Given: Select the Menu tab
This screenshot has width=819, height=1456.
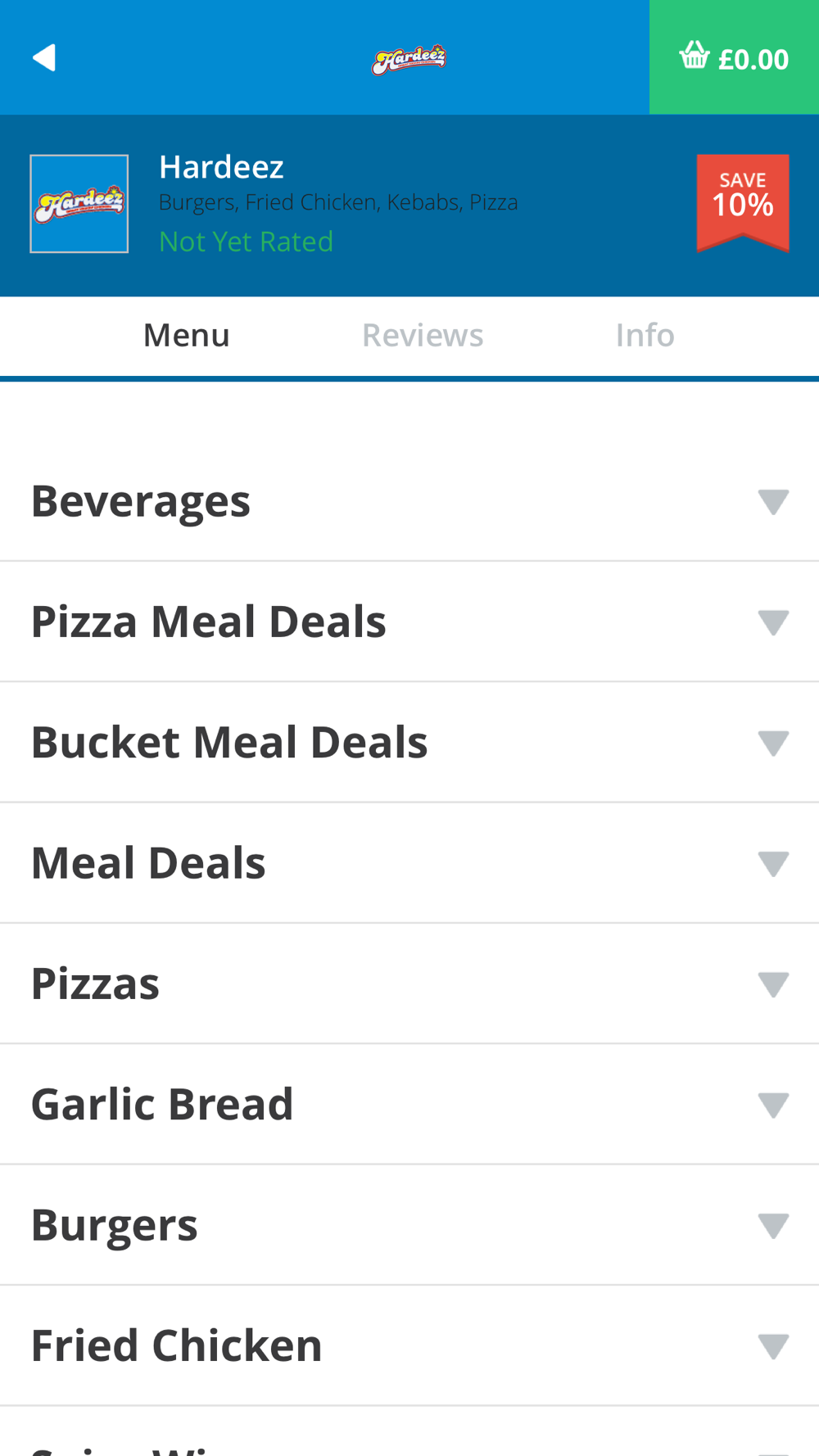Looking at the screenshot, I should point(187,335).
